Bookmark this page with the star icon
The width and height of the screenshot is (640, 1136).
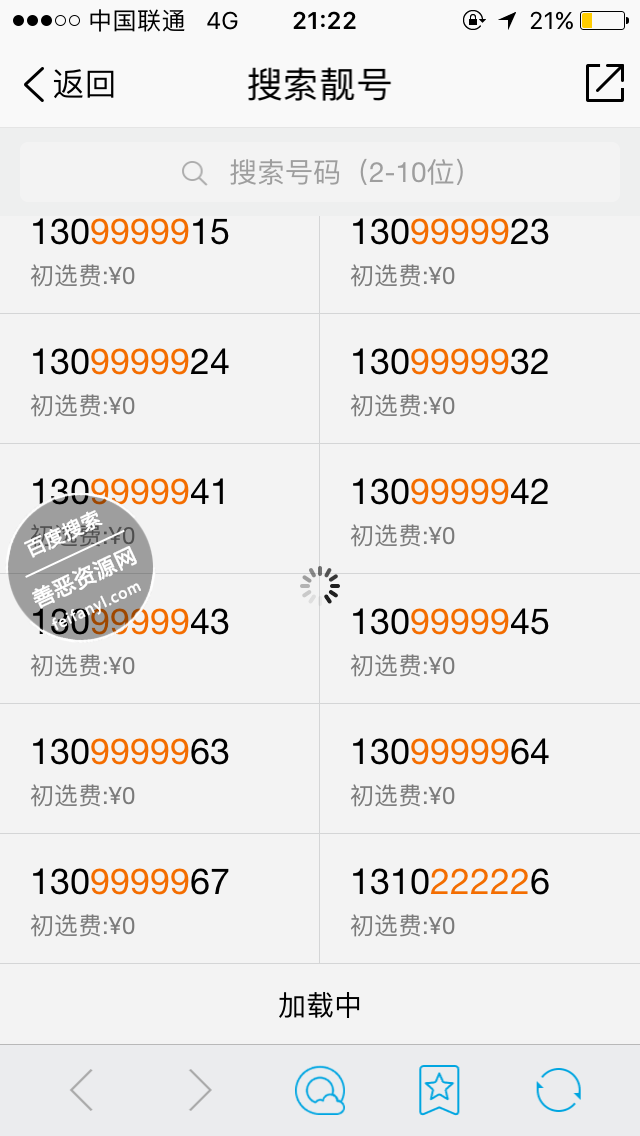439,1090
